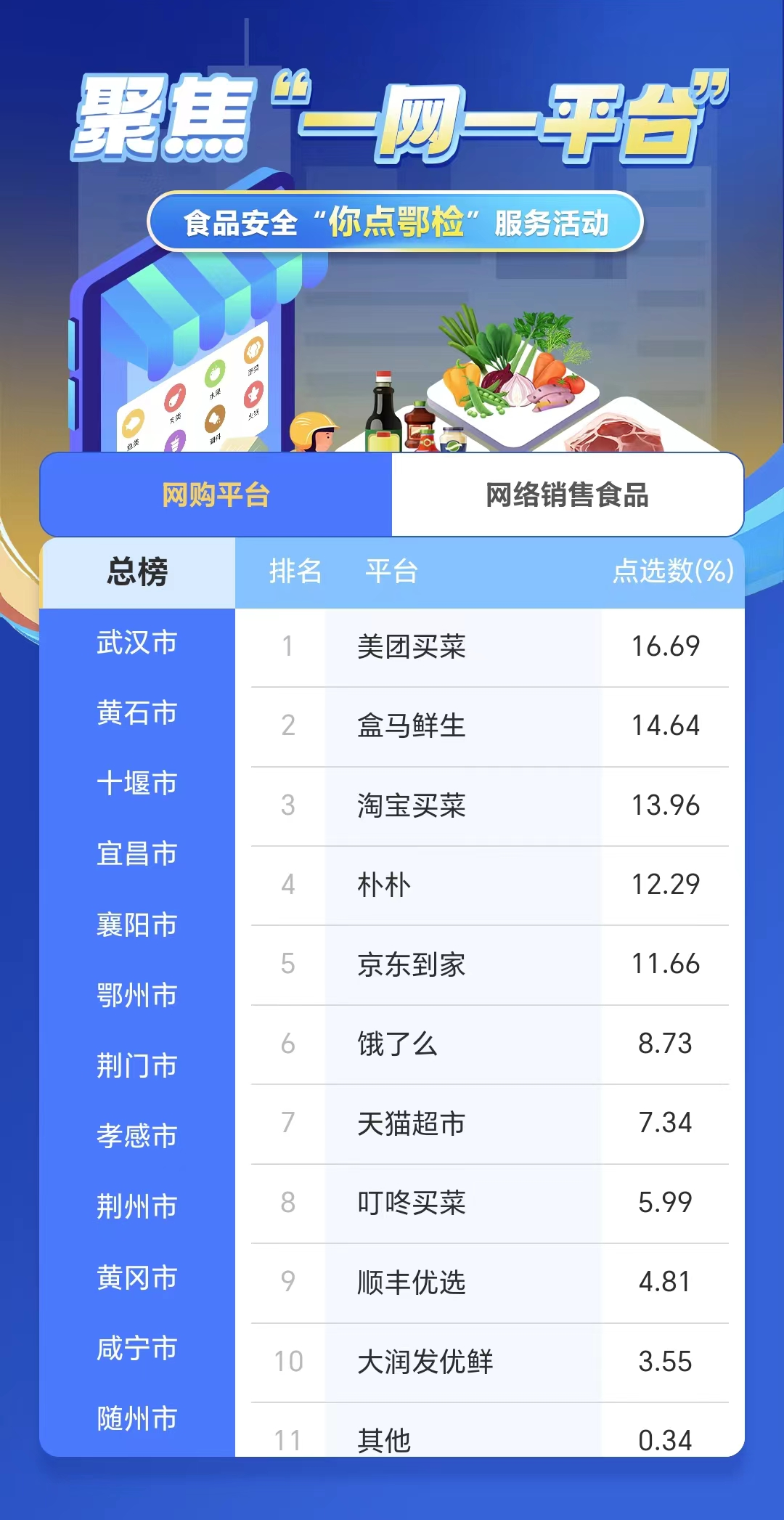
Task: Show the 随州市 ranking
Action: [137, 1419]
